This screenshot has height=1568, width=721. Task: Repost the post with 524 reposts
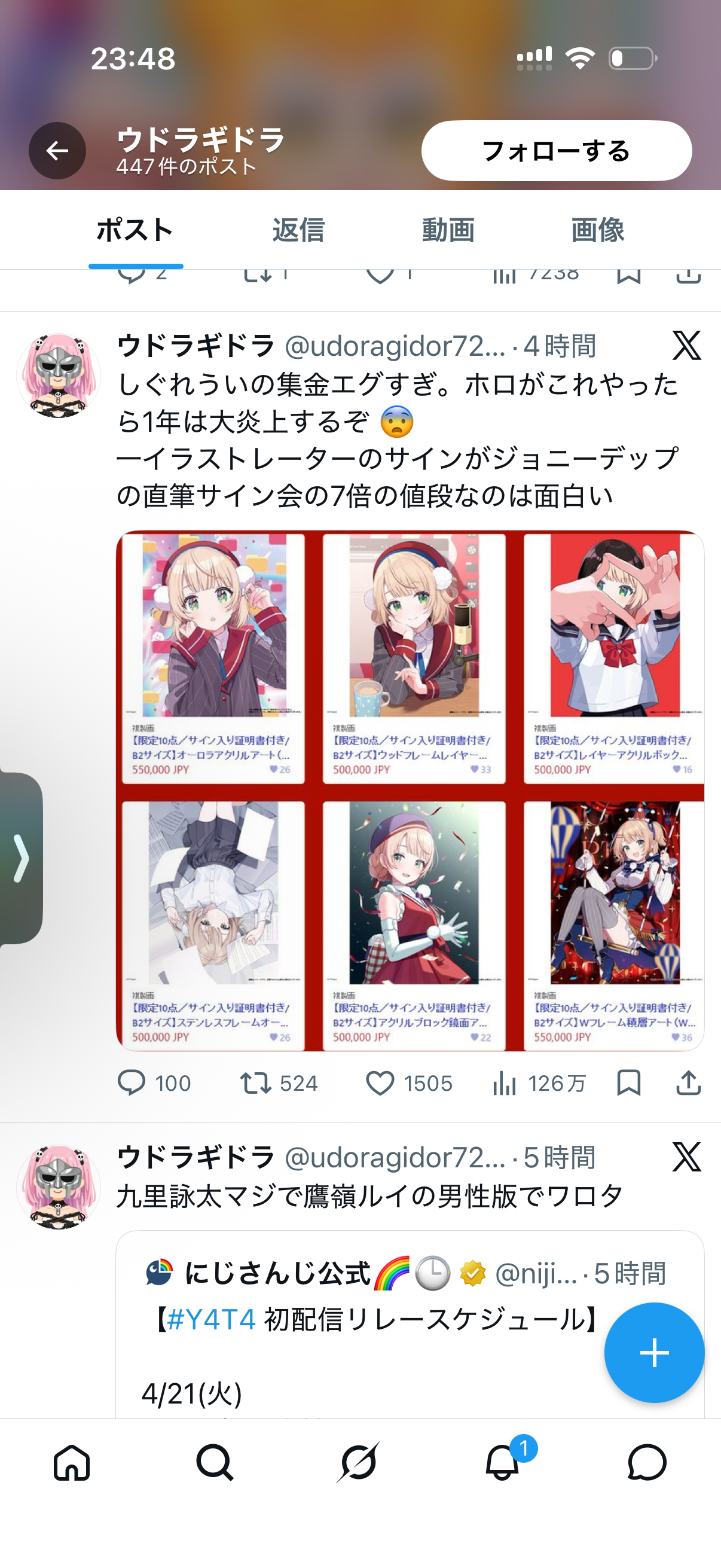coord(279,1083)
